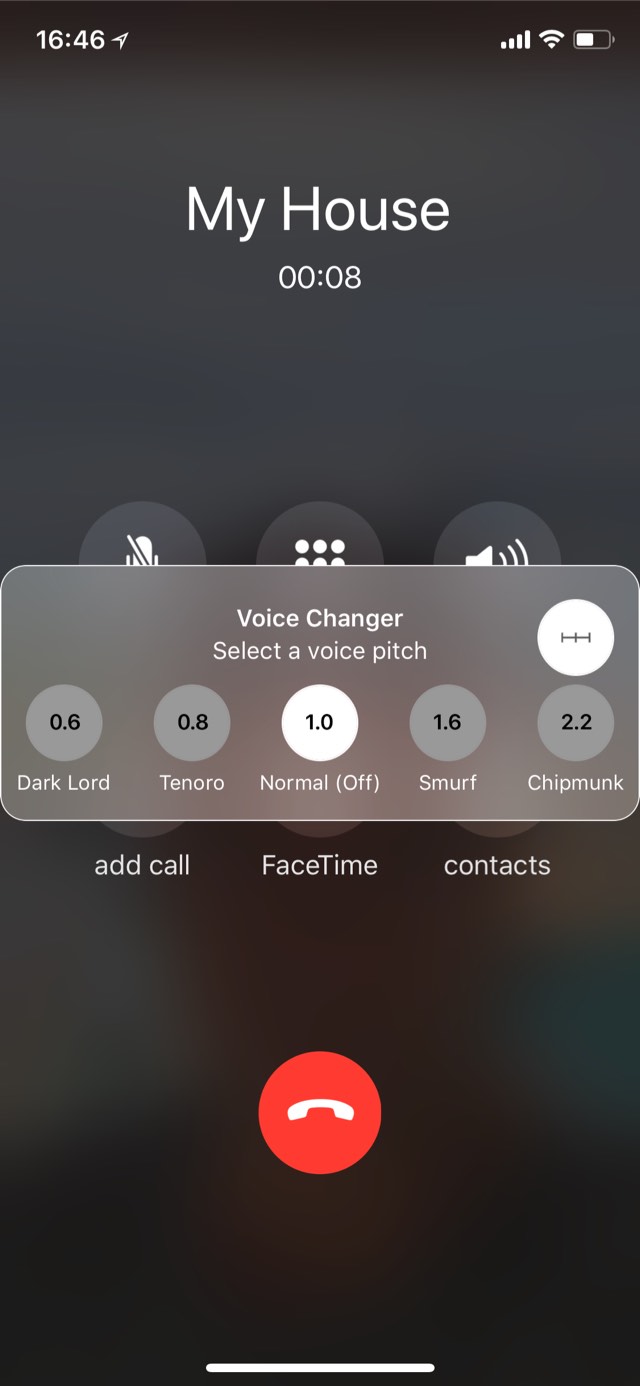Select Normal (Off) 1.0 pitch
Viewport: 640px width, 1386px height.
[320, 722]
